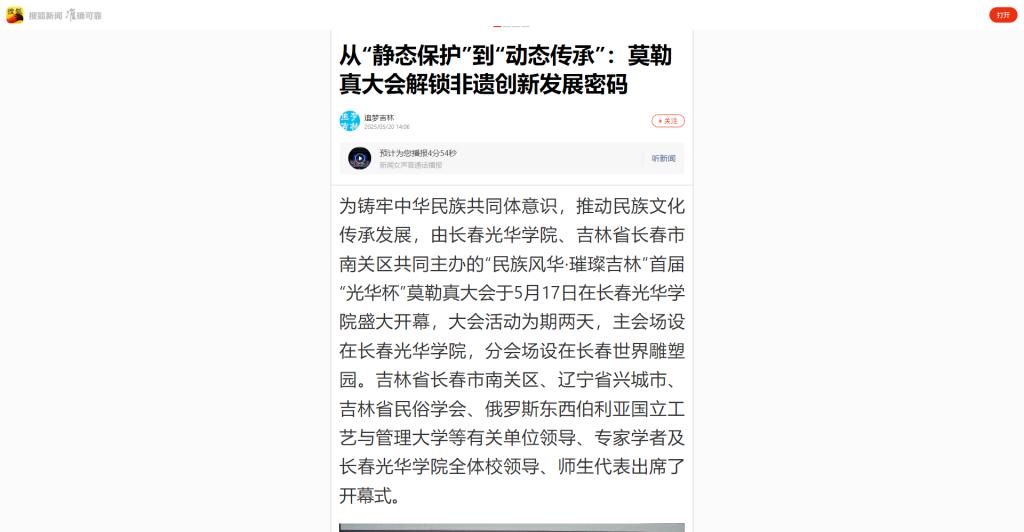This screenshot has width=1024, height=532.
Task: Tap 听新闻 to listen to the news
Action: point(663,158)
